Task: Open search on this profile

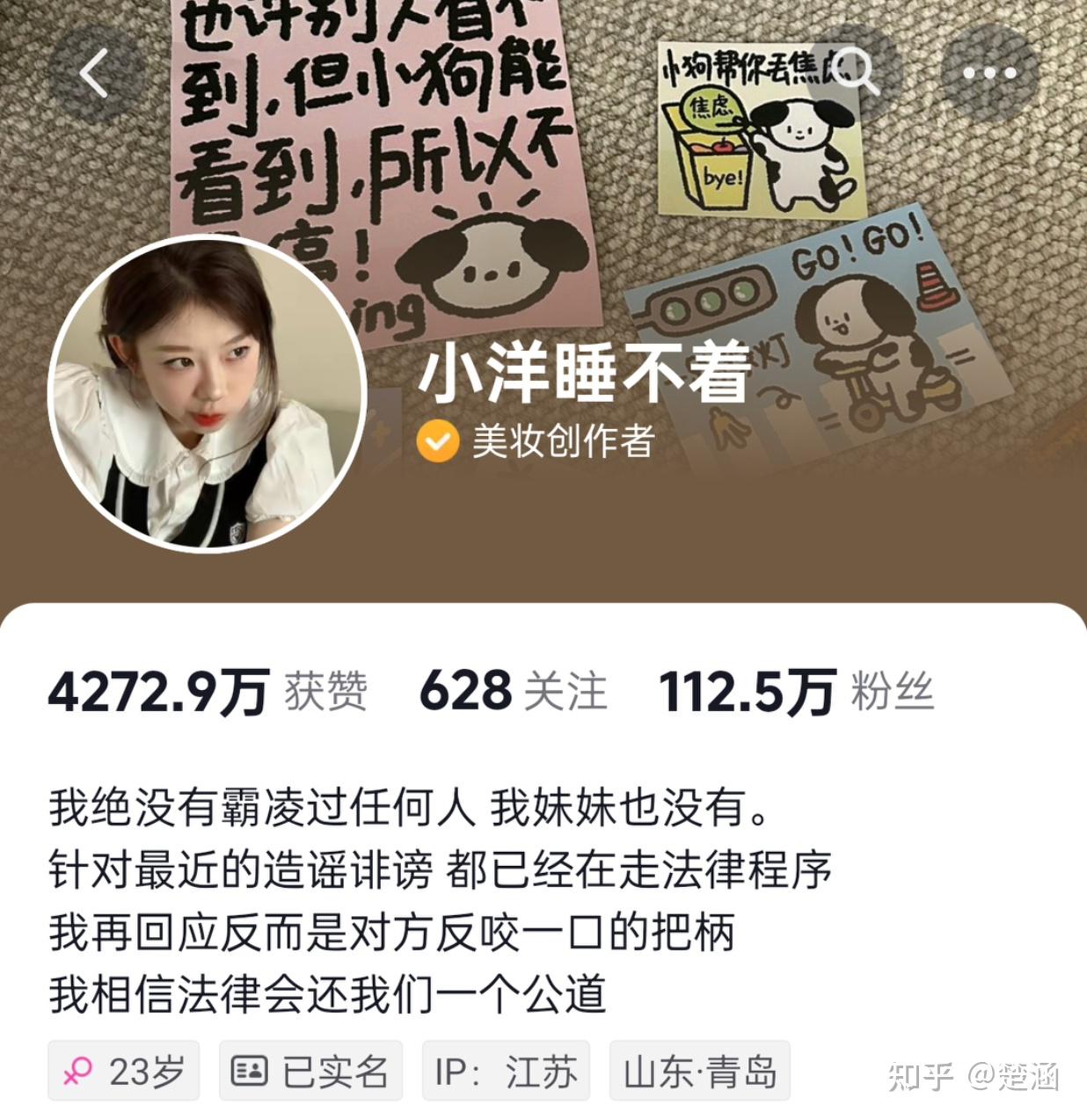Action: 855,72
